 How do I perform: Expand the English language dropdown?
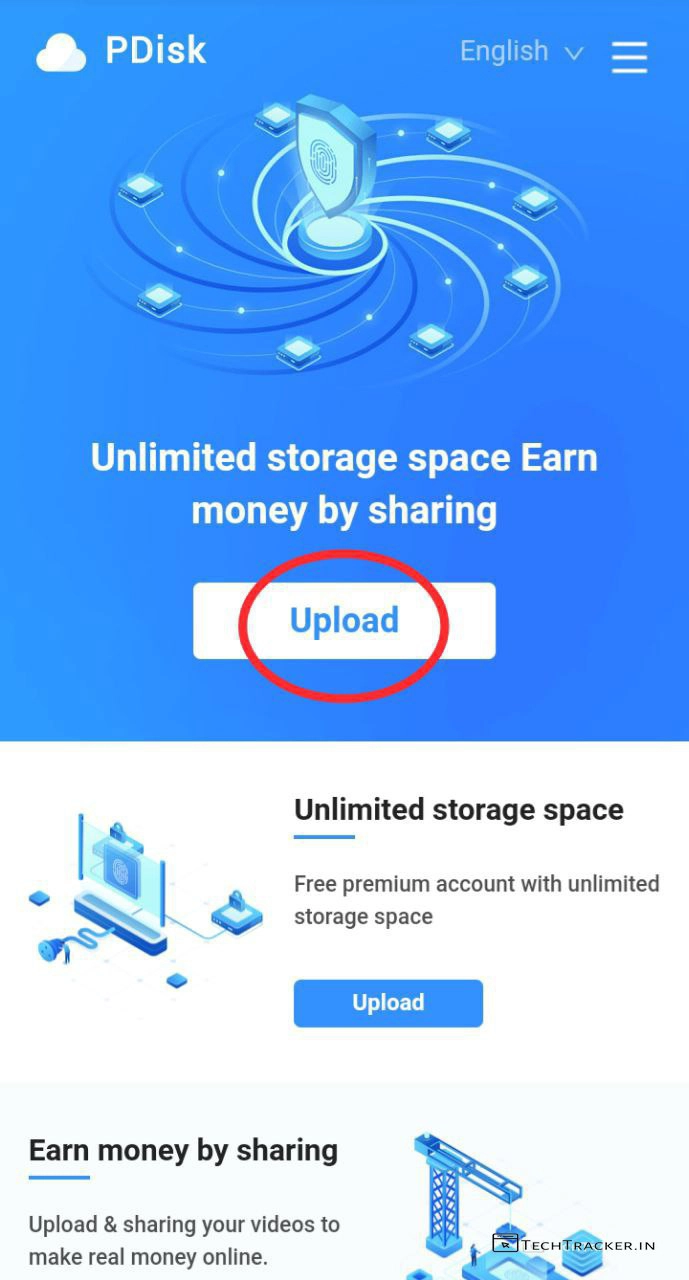pos(520,52)
